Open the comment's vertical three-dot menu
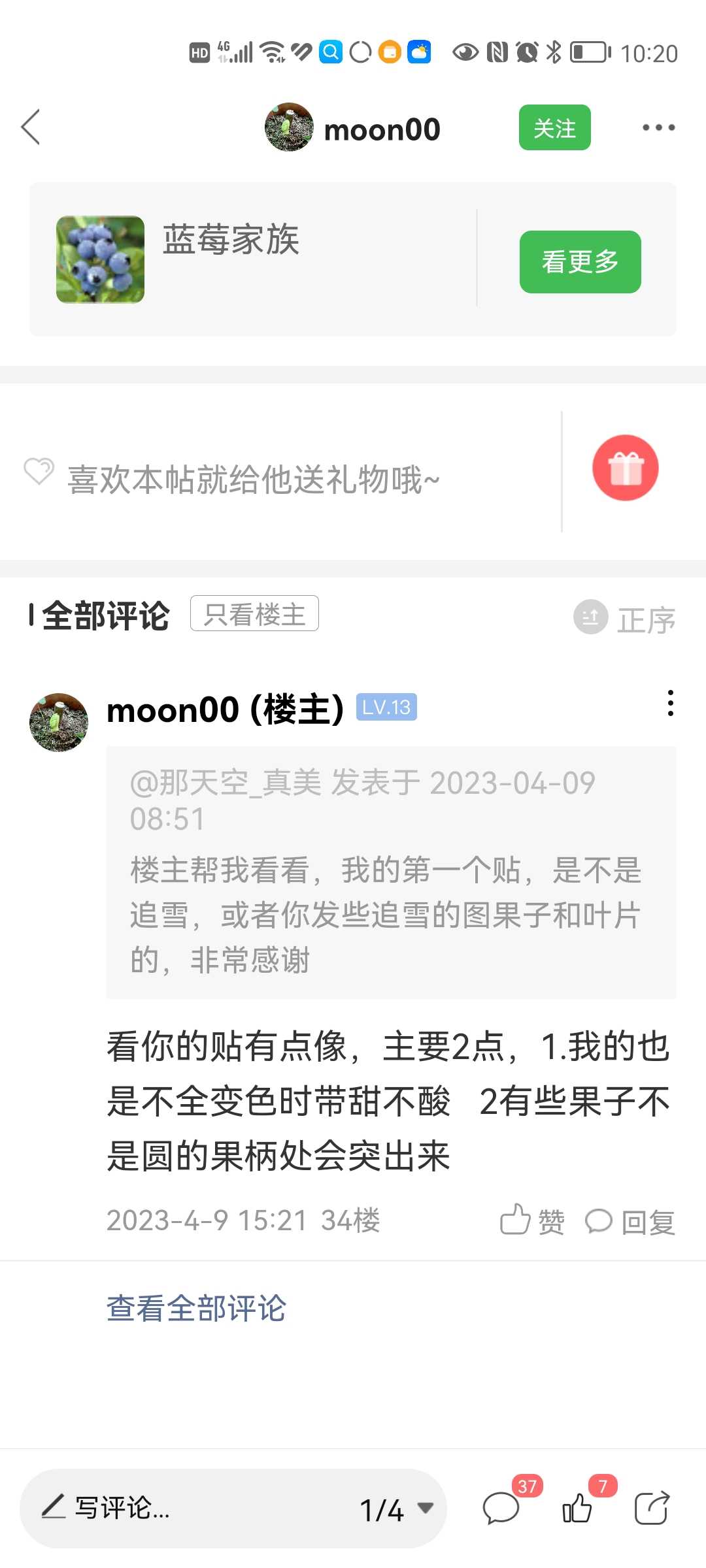 (x=670, y=704)
